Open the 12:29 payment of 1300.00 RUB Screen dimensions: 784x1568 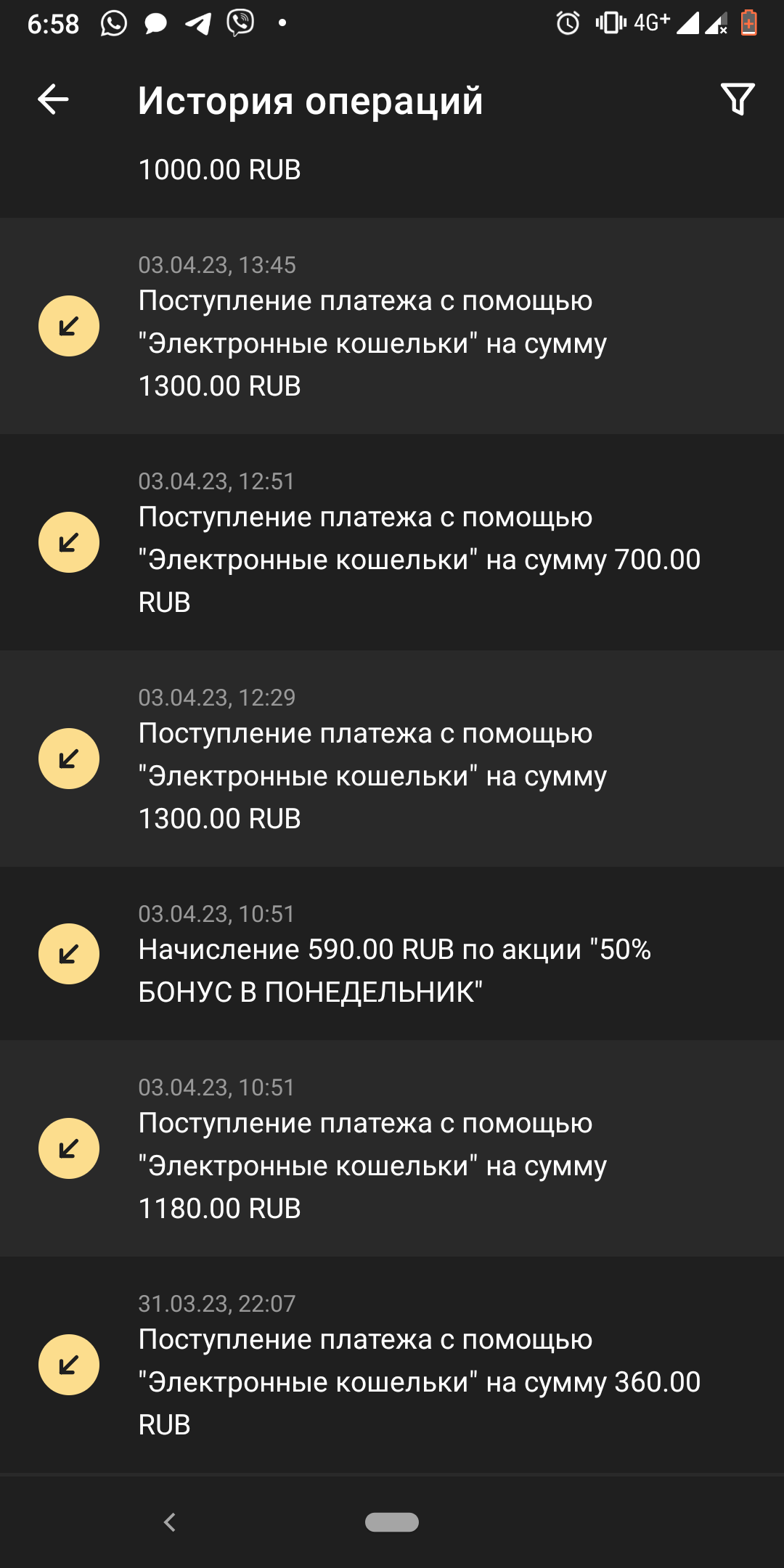[x=392, y=759]
